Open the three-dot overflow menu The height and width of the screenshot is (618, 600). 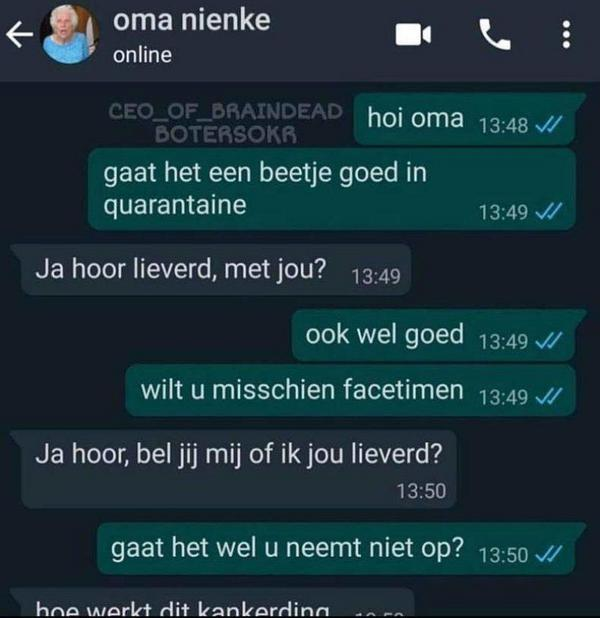[566, 35]
